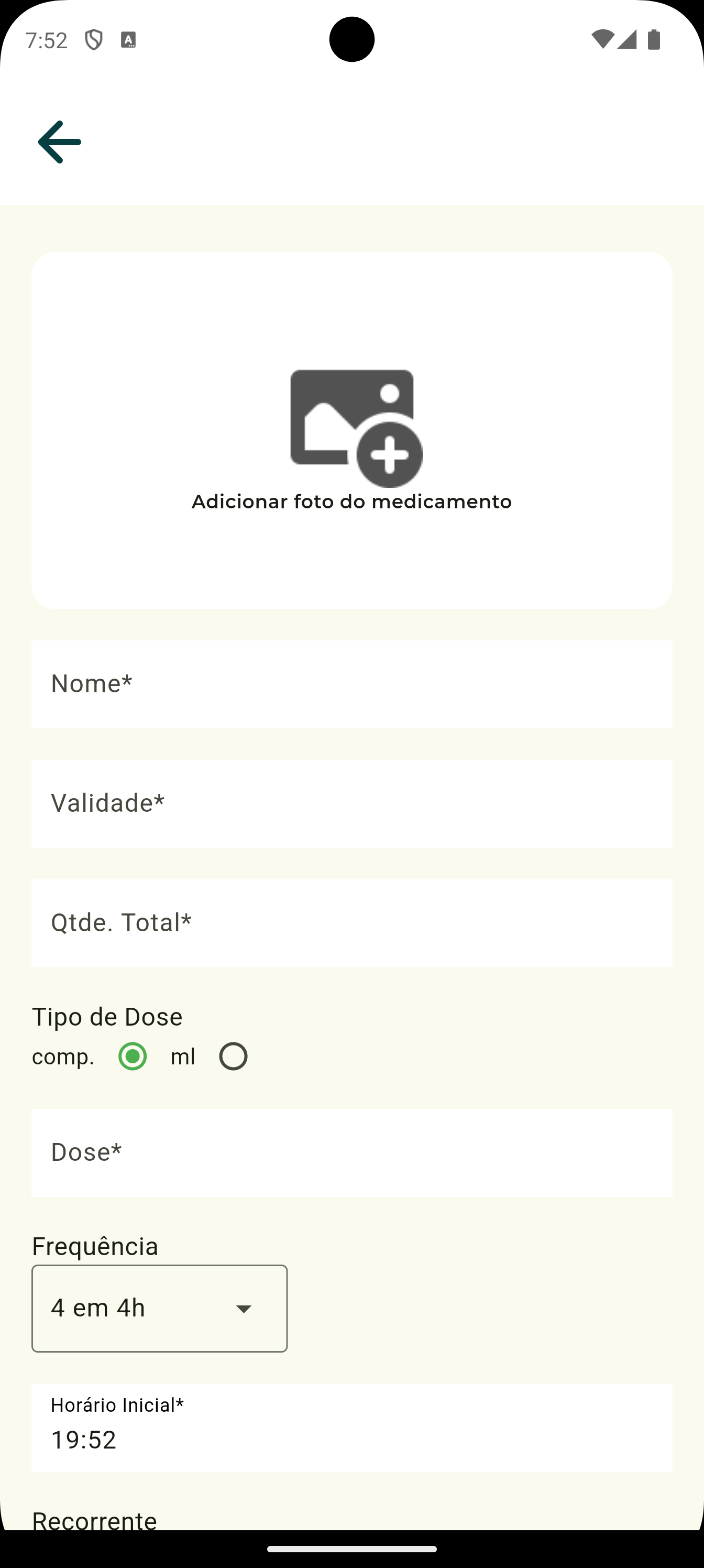Select the Qtde. Total field
Screen dimensions: 704x1568
(351, 923)
